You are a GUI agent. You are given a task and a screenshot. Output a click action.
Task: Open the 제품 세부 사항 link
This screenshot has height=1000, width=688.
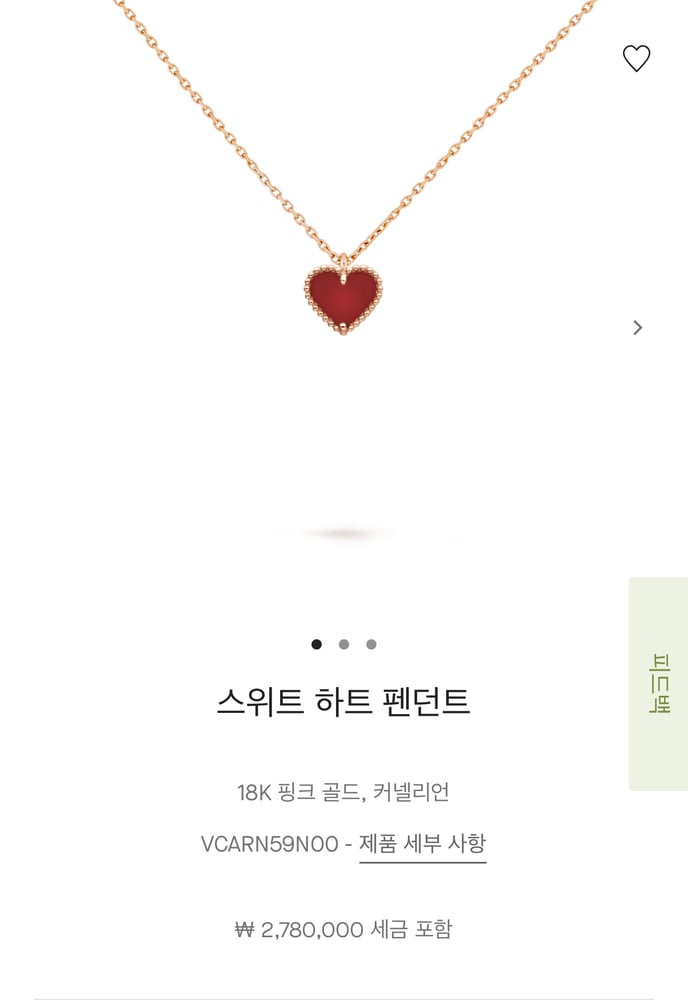[422, 844]
